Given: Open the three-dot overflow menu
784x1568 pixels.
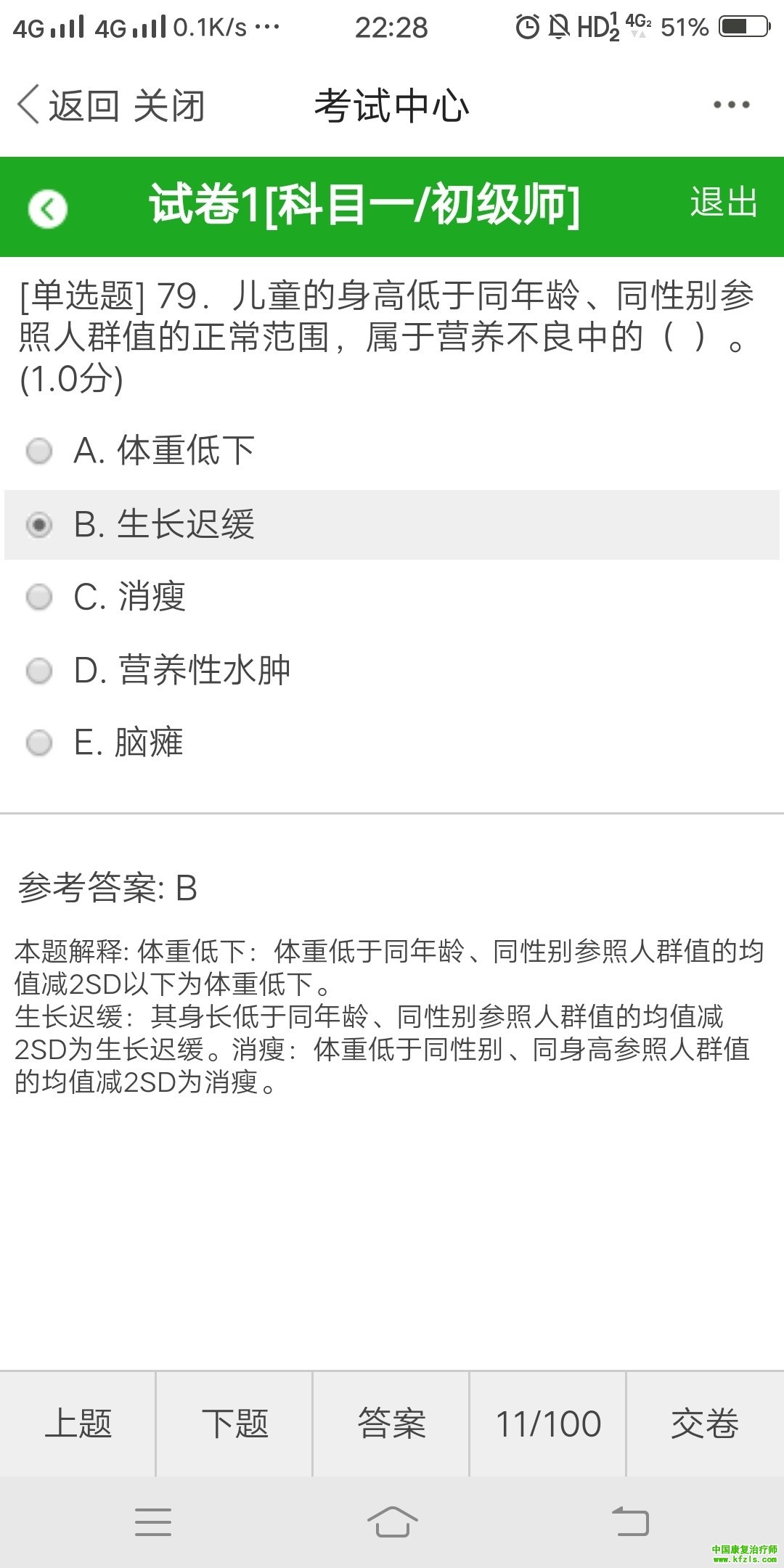Looking at the screenshot, I should (730, 105).
